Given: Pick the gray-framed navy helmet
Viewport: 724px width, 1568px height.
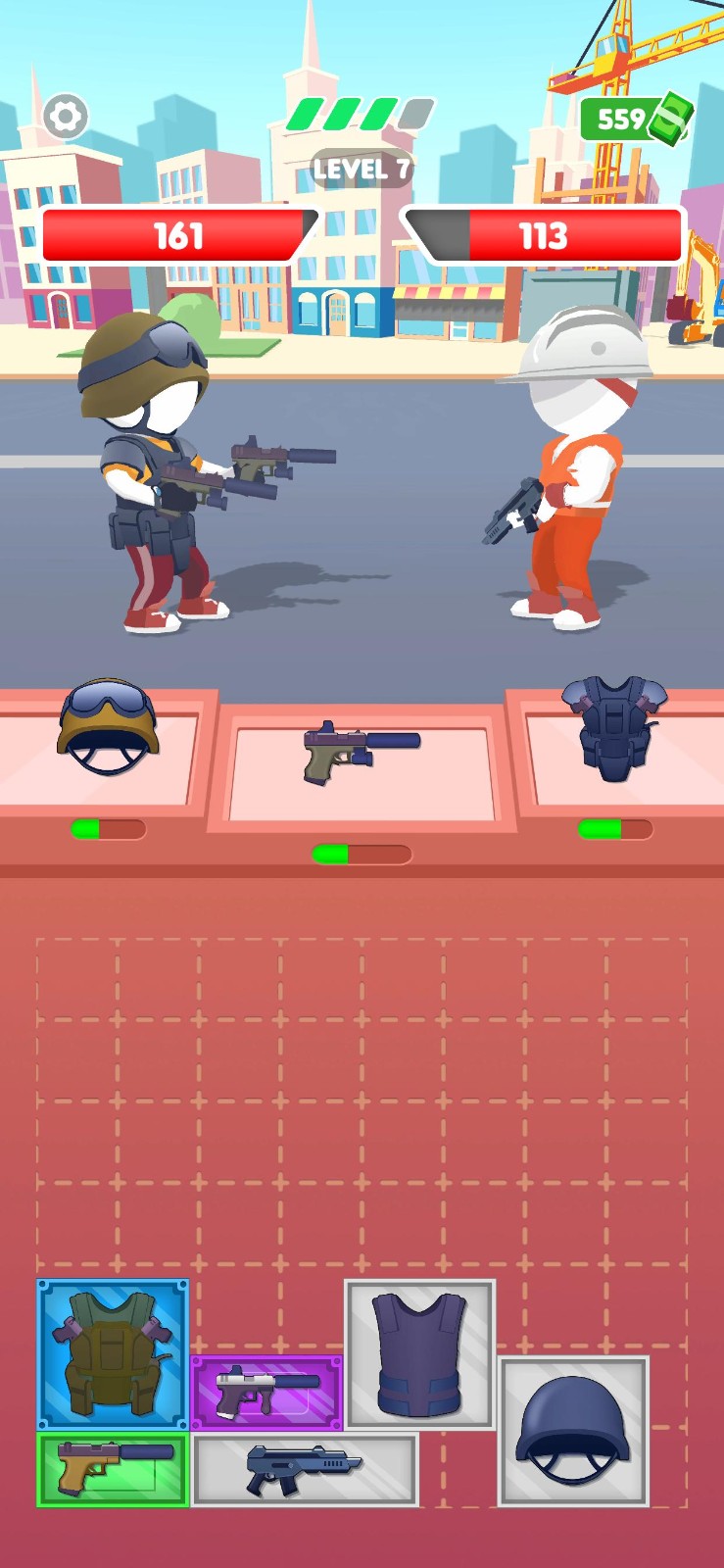Looking at the screenshot, I should [x=573, y=1431].
